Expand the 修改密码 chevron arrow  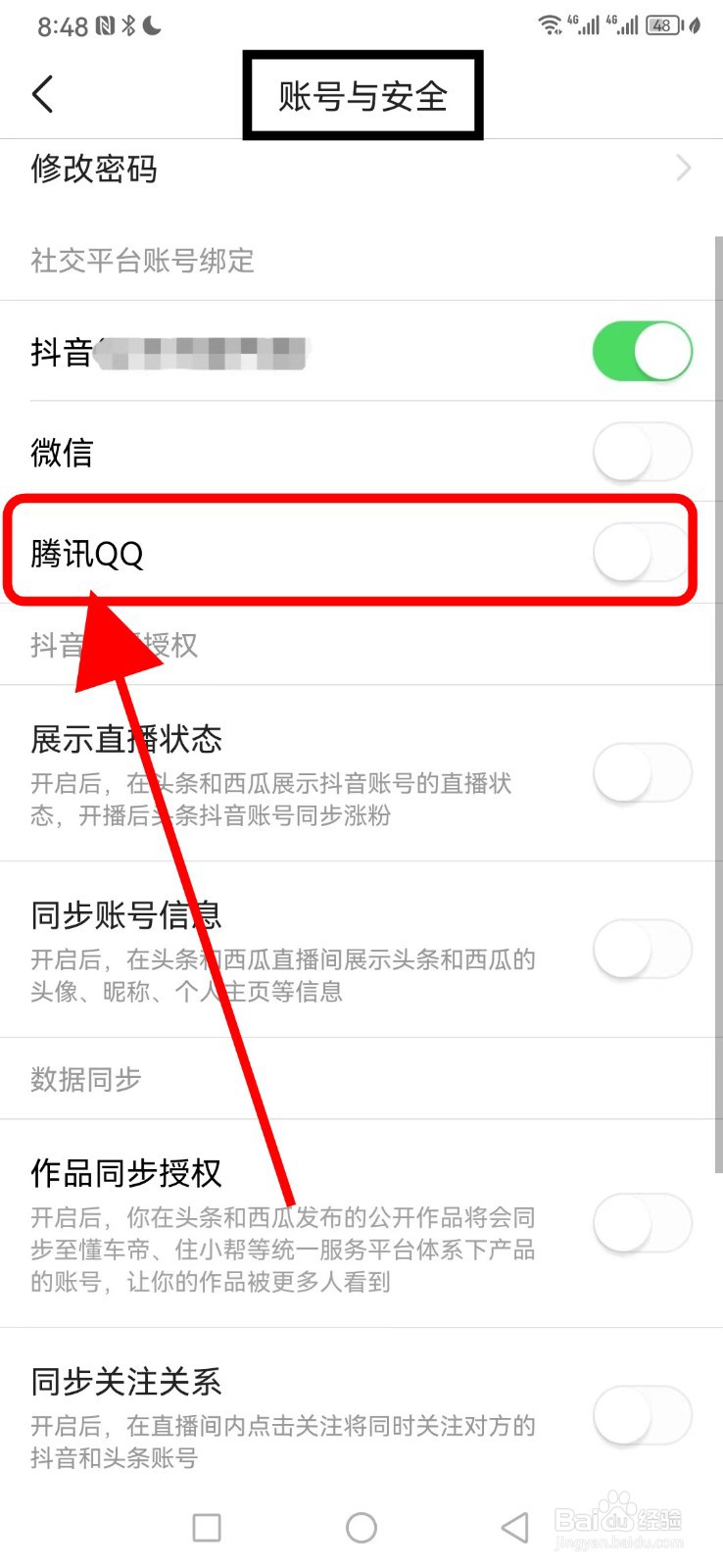683,169
